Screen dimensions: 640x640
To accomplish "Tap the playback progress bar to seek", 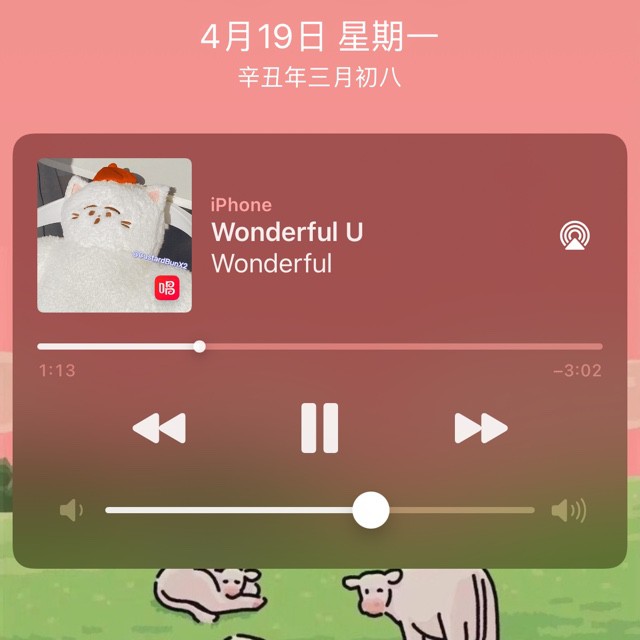I will [x=320, y=347].
